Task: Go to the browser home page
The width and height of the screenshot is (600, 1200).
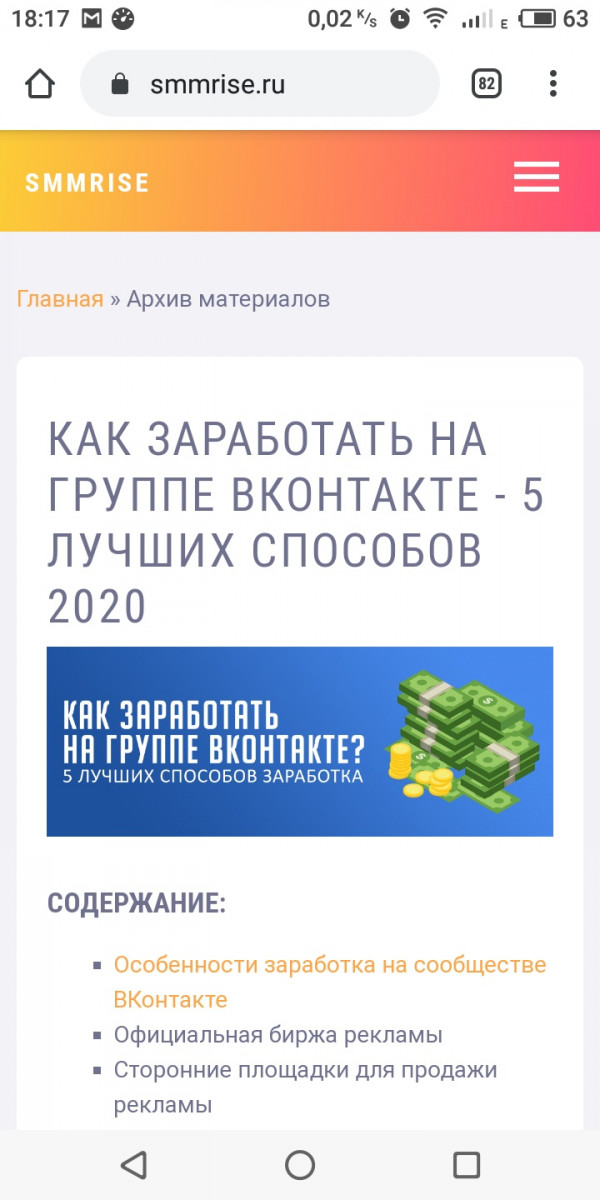Action: point(40,85)
